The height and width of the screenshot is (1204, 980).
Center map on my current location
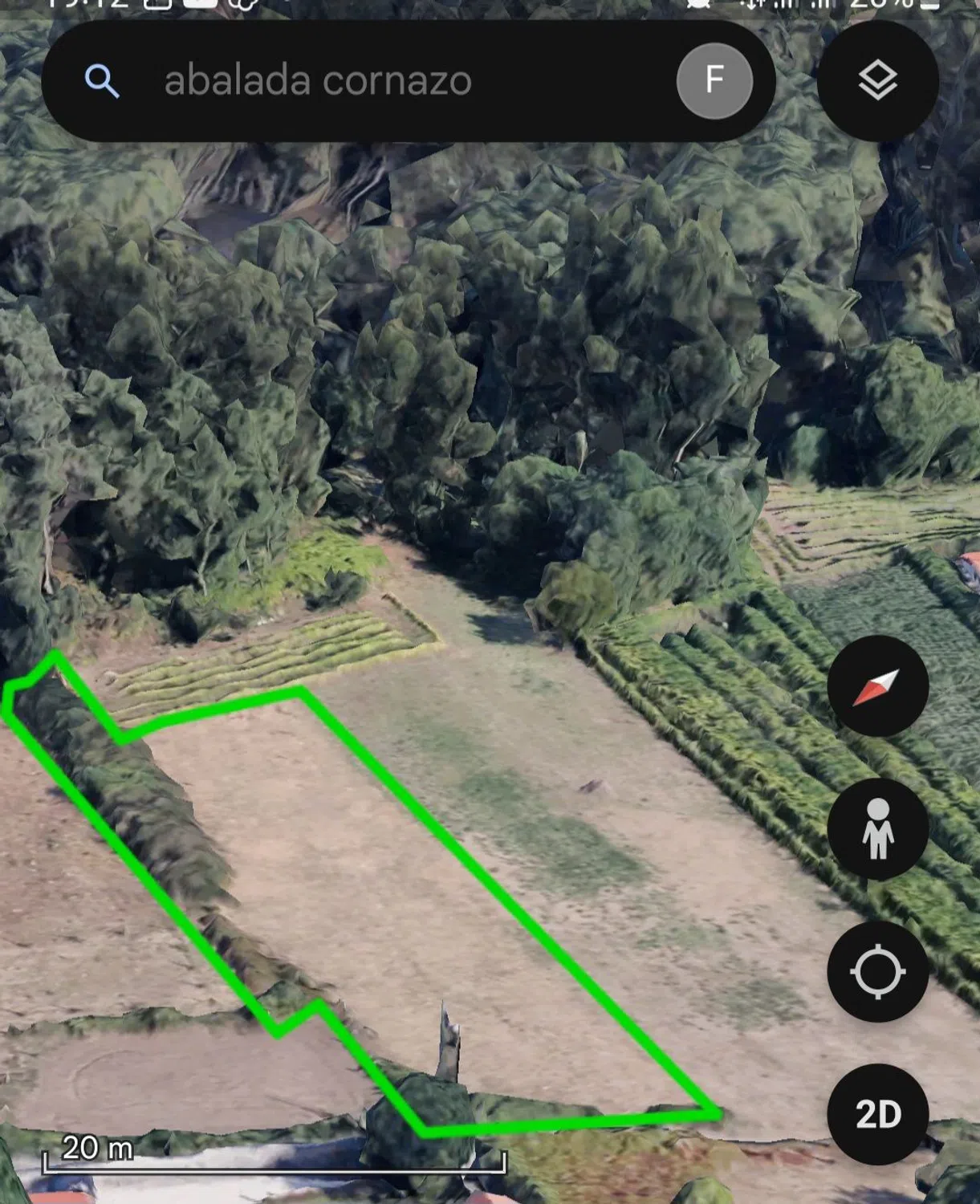(x=877, y=972)
